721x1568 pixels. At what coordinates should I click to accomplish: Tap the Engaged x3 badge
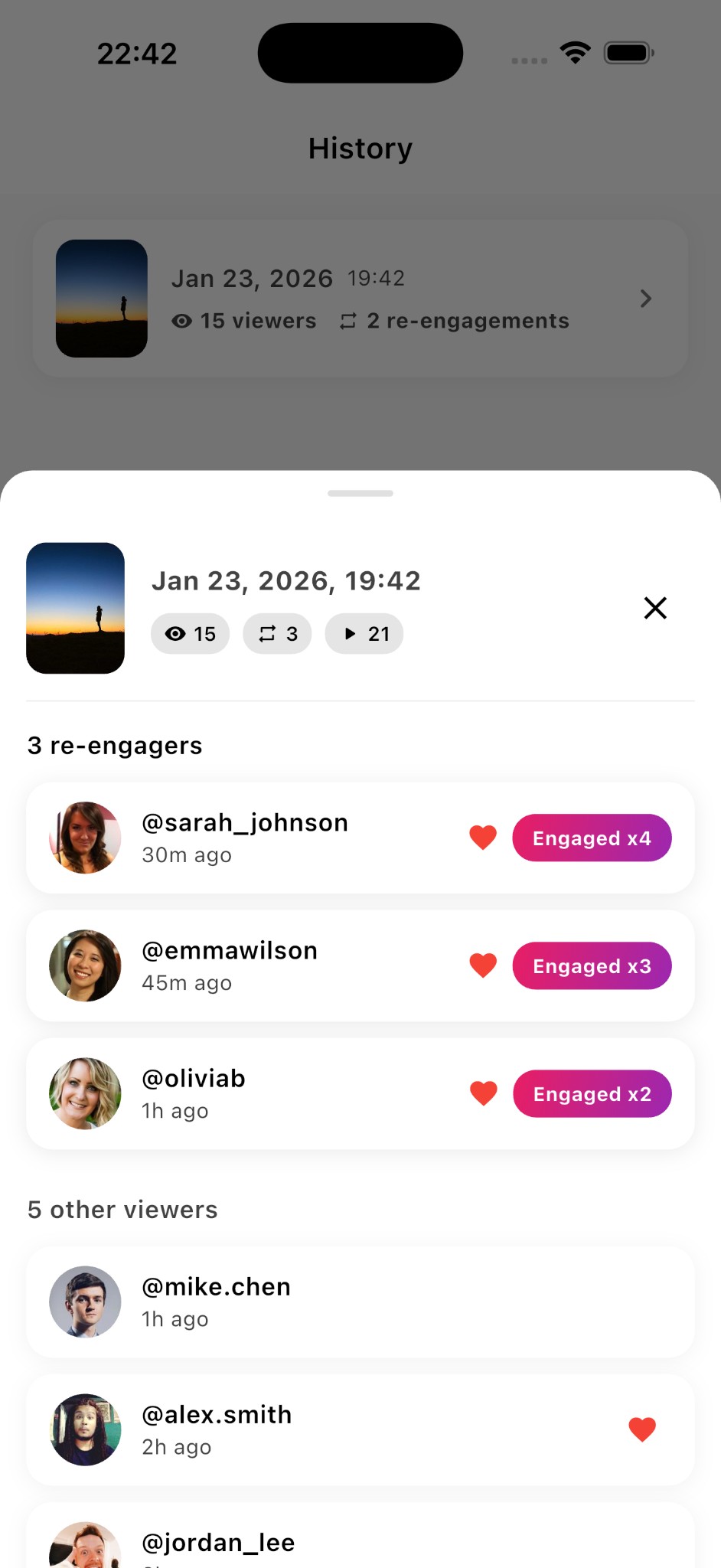coord(592,965)
